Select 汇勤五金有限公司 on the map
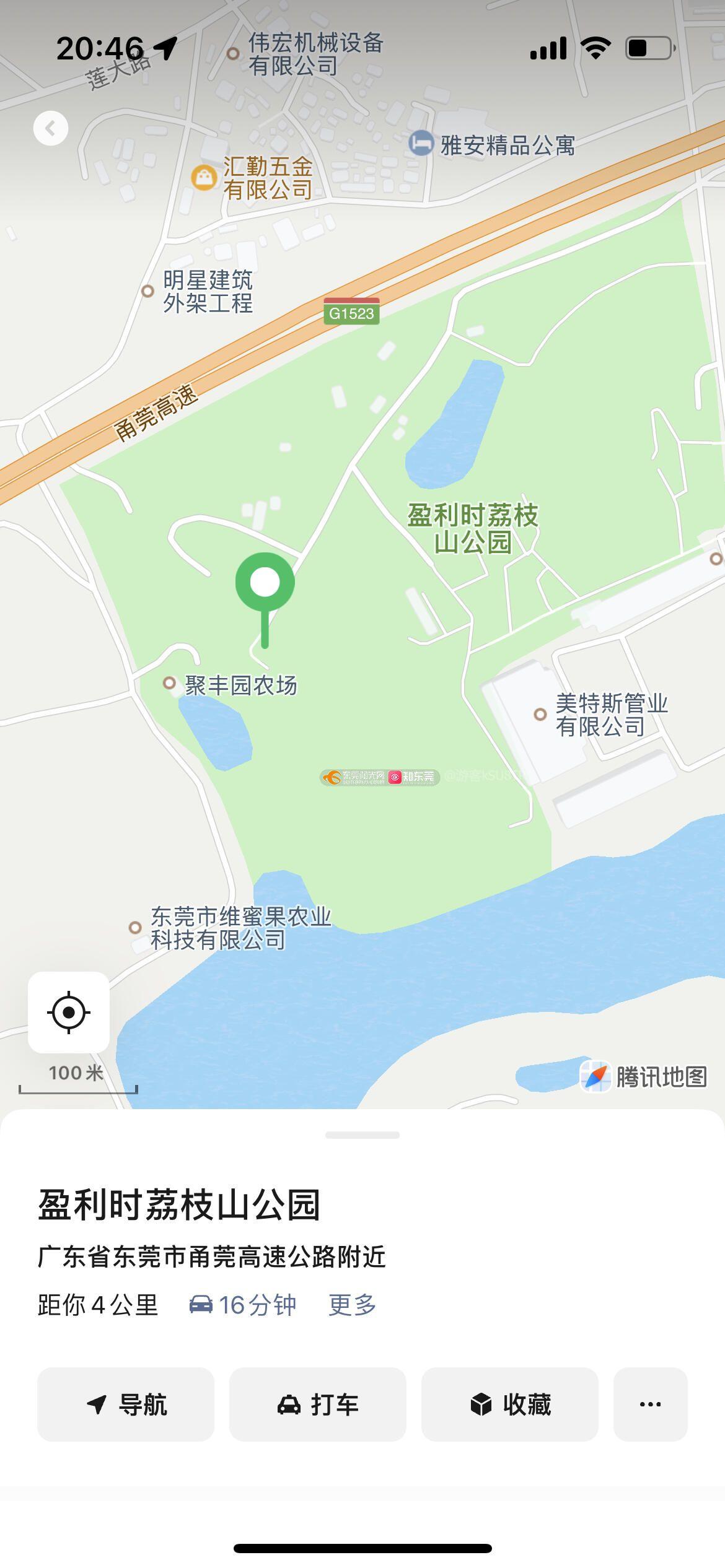This screenshot has height=1568, width=725. pos(254,178)
